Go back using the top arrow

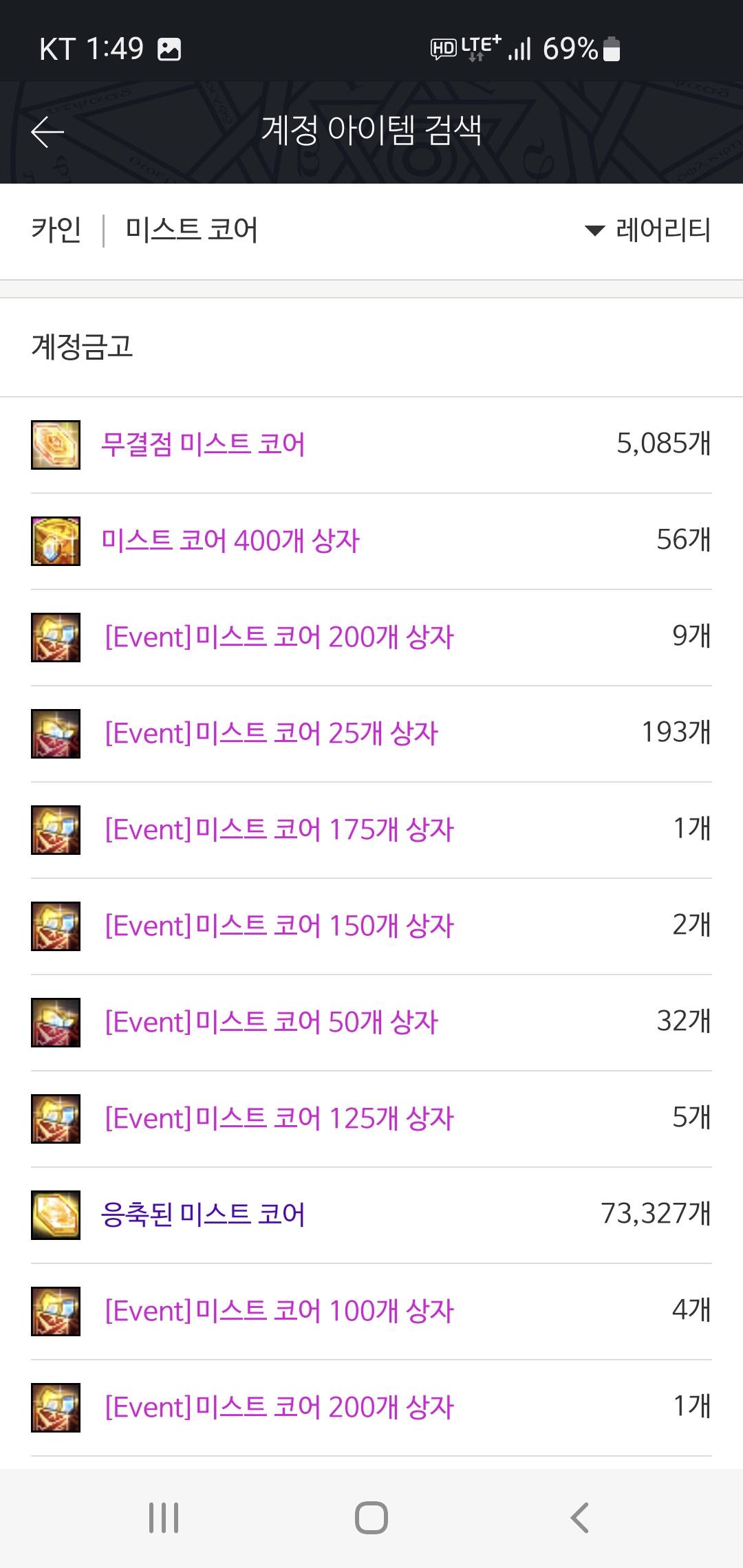47,132
